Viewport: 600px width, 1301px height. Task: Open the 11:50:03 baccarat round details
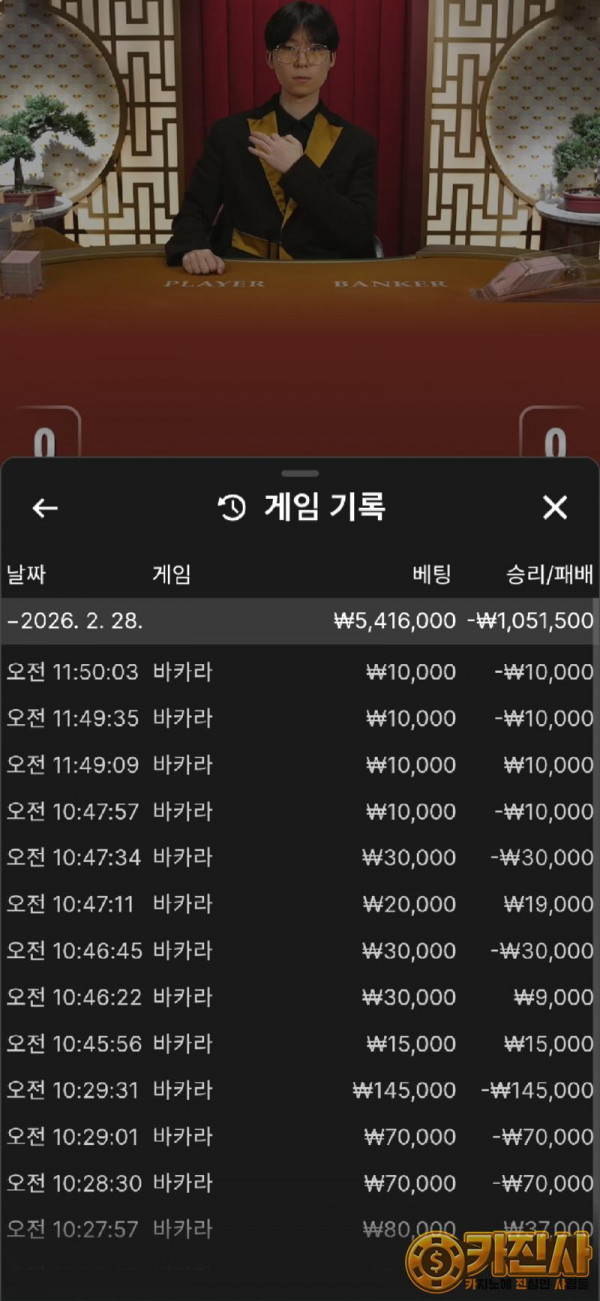coord(300,672)
